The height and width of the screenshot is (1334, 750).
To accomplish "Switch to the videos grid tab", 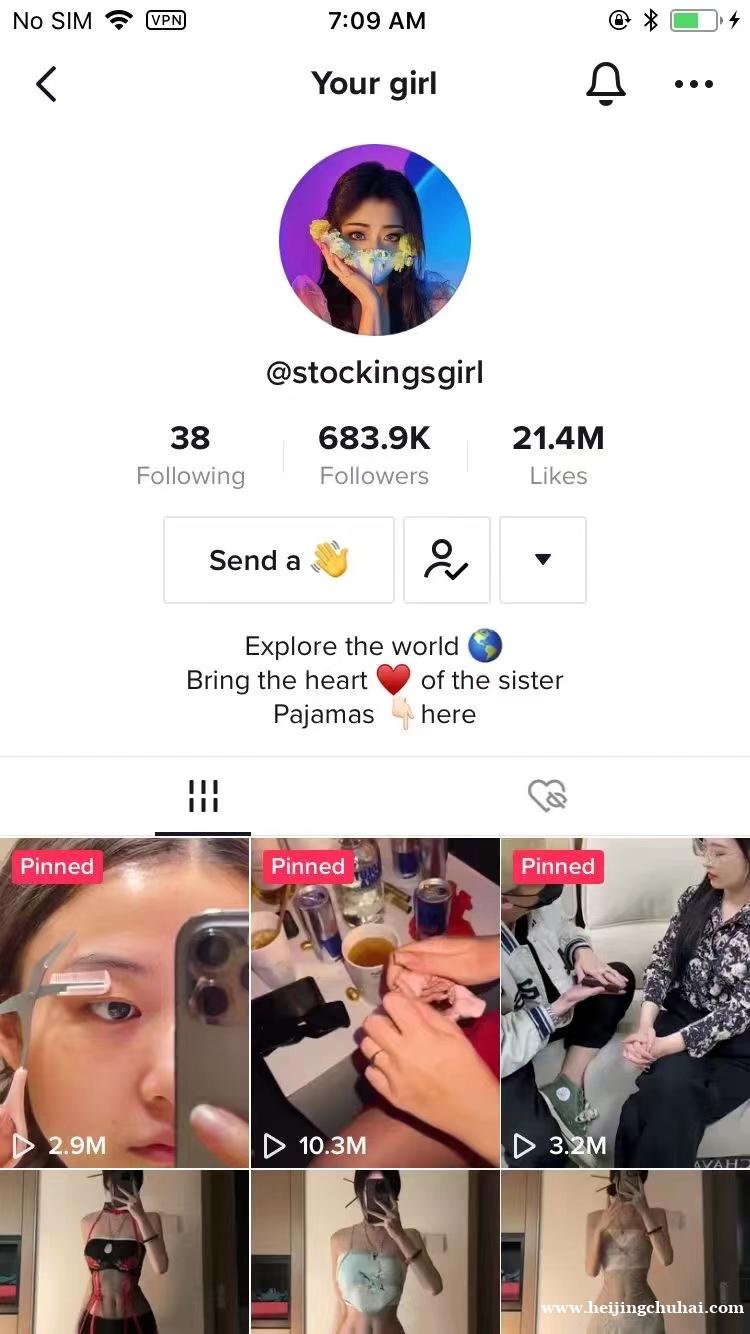I will pyautogui.click(x=203, y=796).
